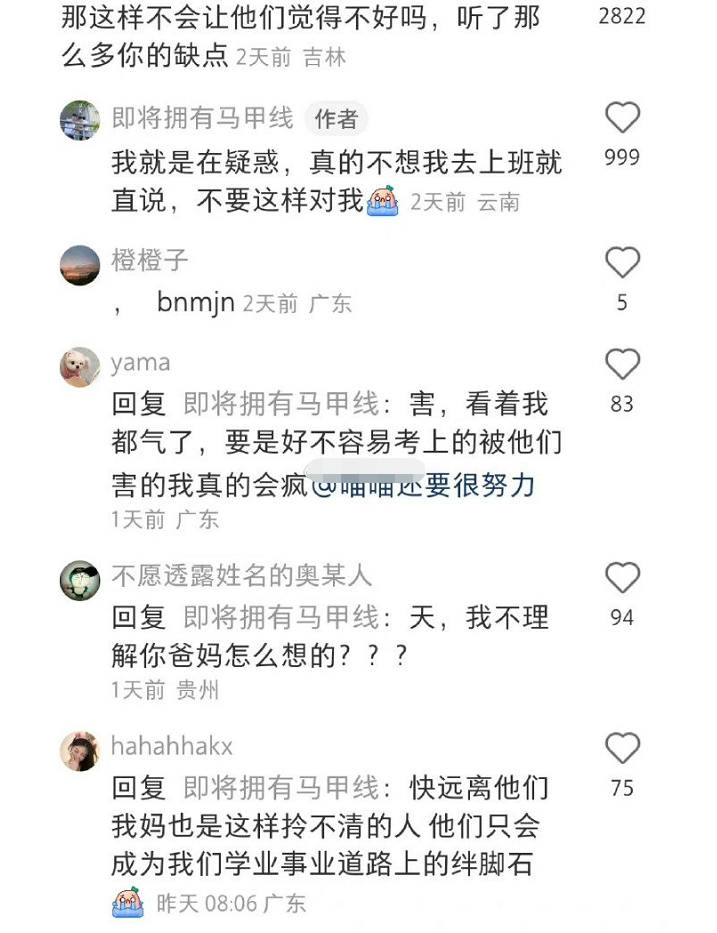Tap the username yama
The width and height of the screenshot is (717, 933).
(x=141, y=362)
